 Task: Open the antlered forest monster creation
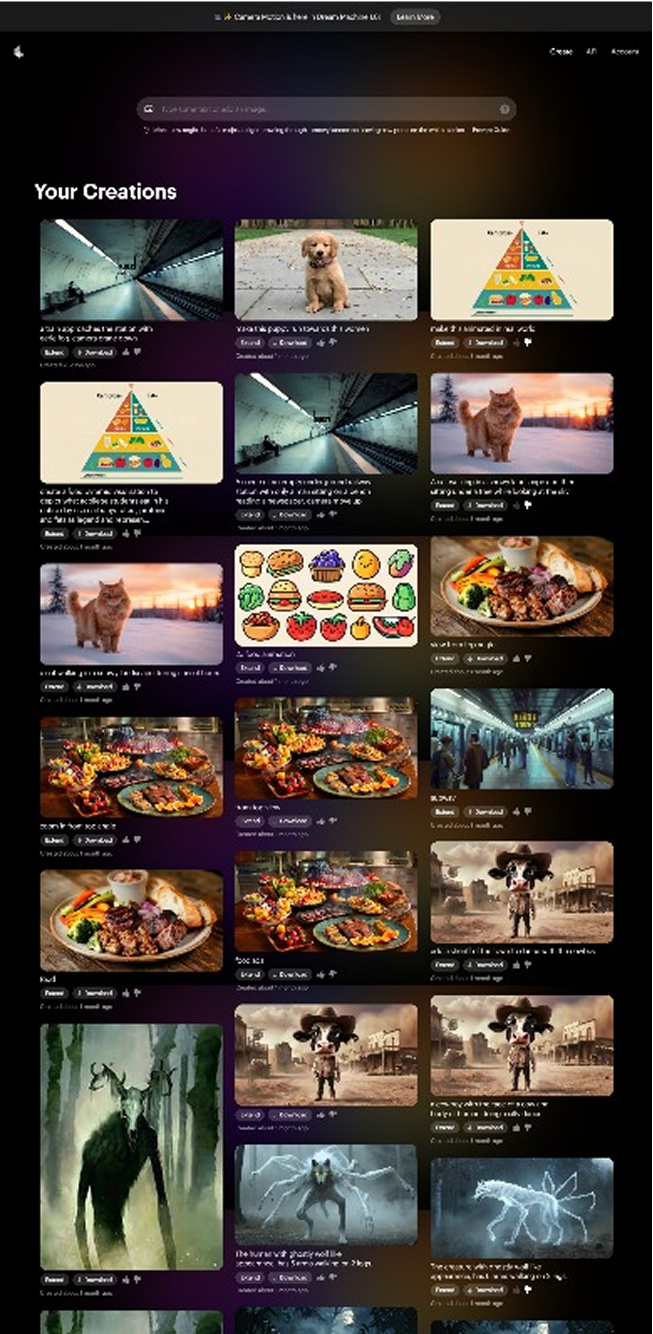click(131, 1146)
